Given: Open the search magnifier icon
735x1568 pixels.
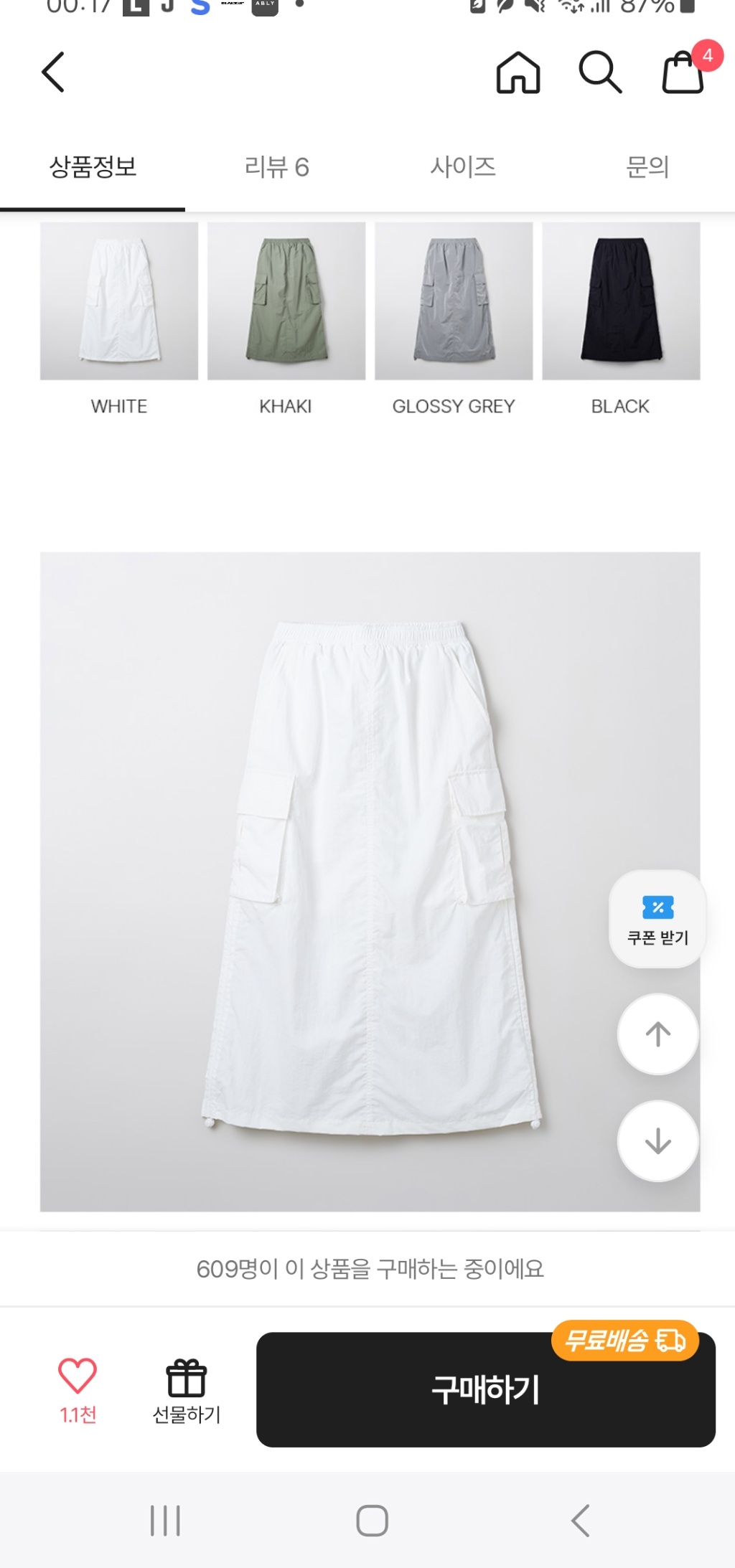Looking at the screenshot, I should [x=599, y=72].
